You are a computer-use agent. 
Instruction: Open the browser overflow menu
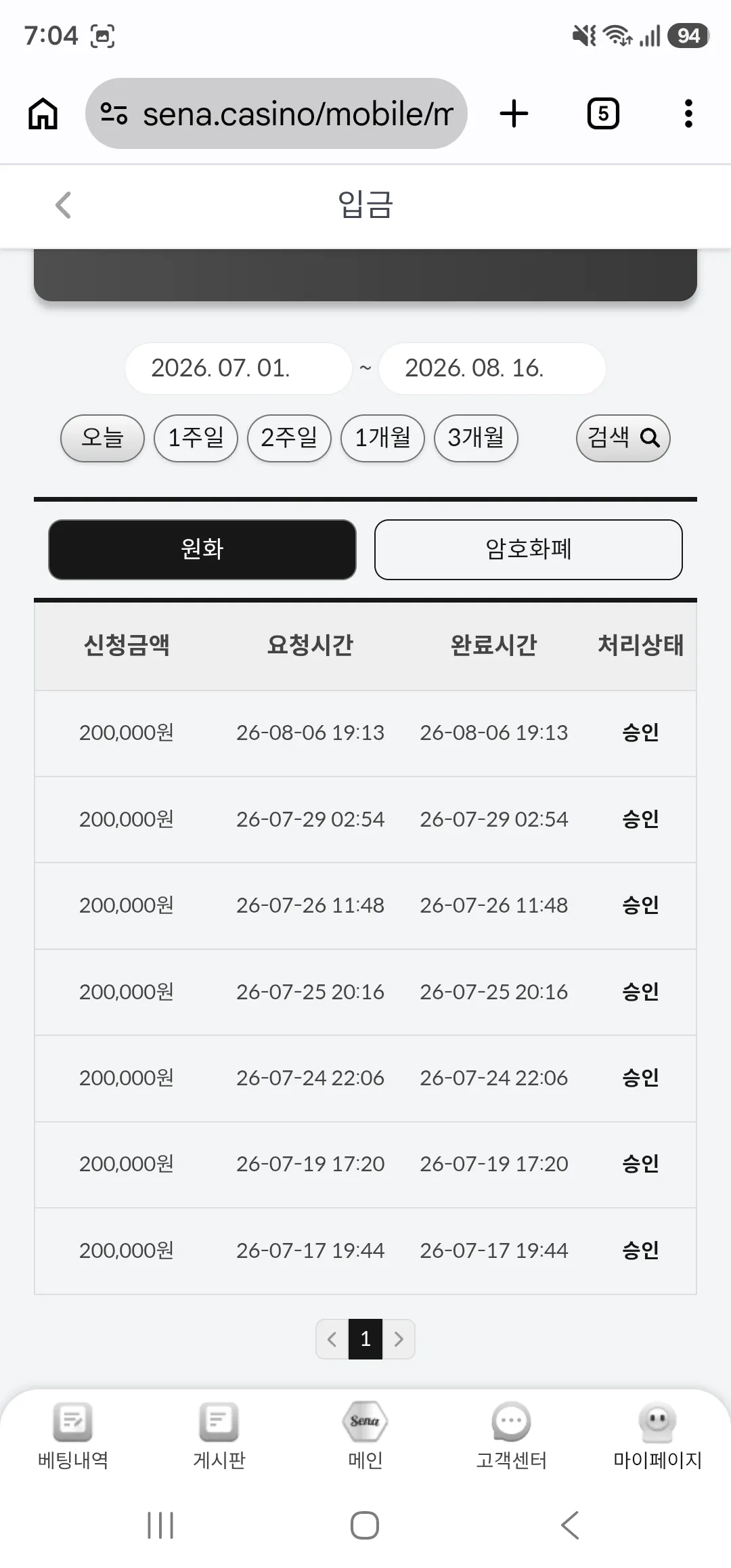(688, 113)
